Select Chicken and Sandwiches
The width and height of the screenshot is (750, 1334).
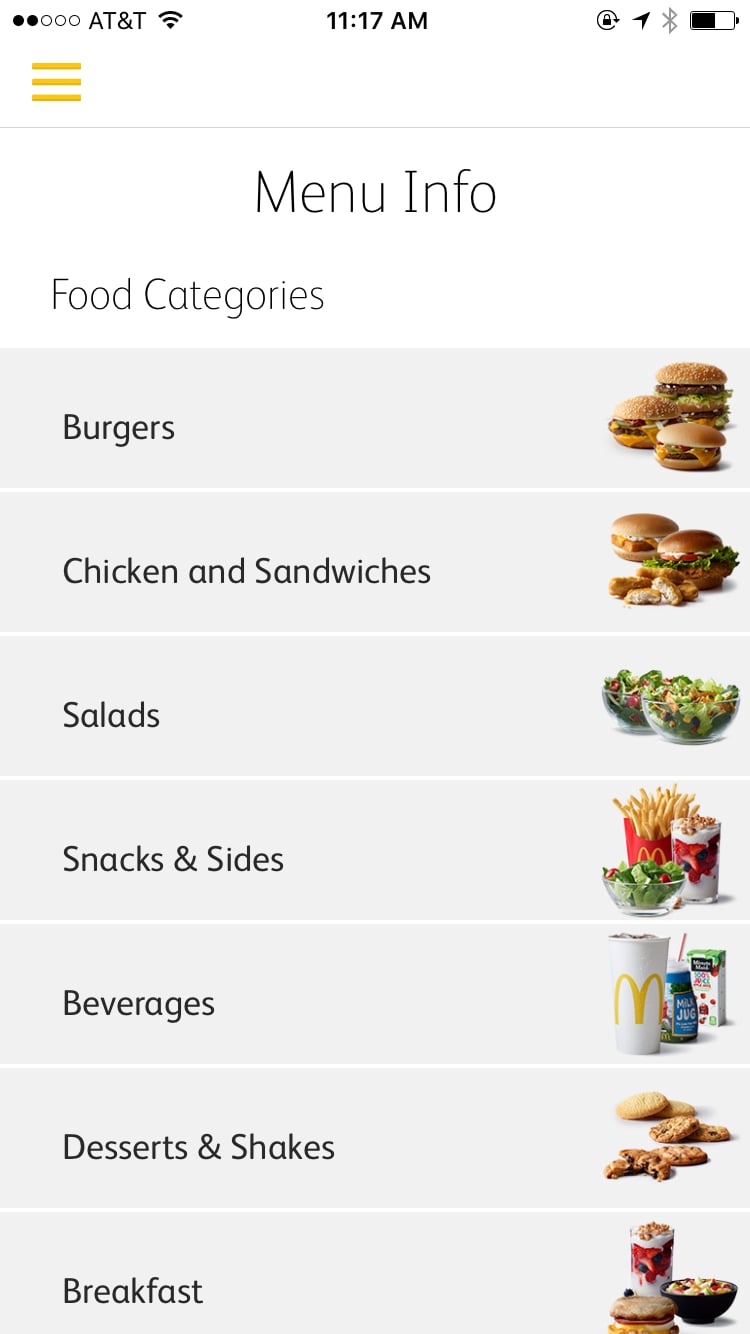click(x=246, y=571)
